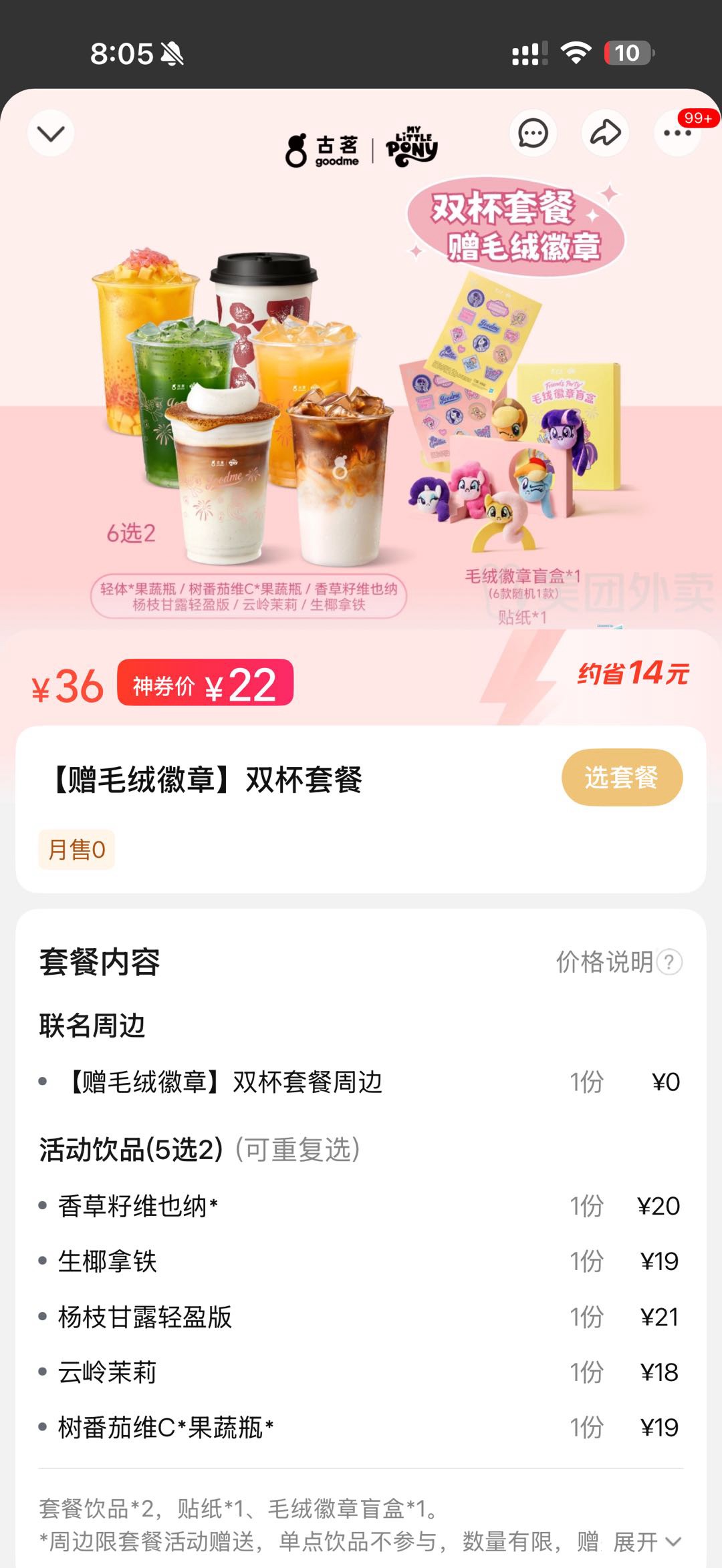722x1568 pixels.
Task: Expand the notes with 展开
Action: tap(646, 1542)
